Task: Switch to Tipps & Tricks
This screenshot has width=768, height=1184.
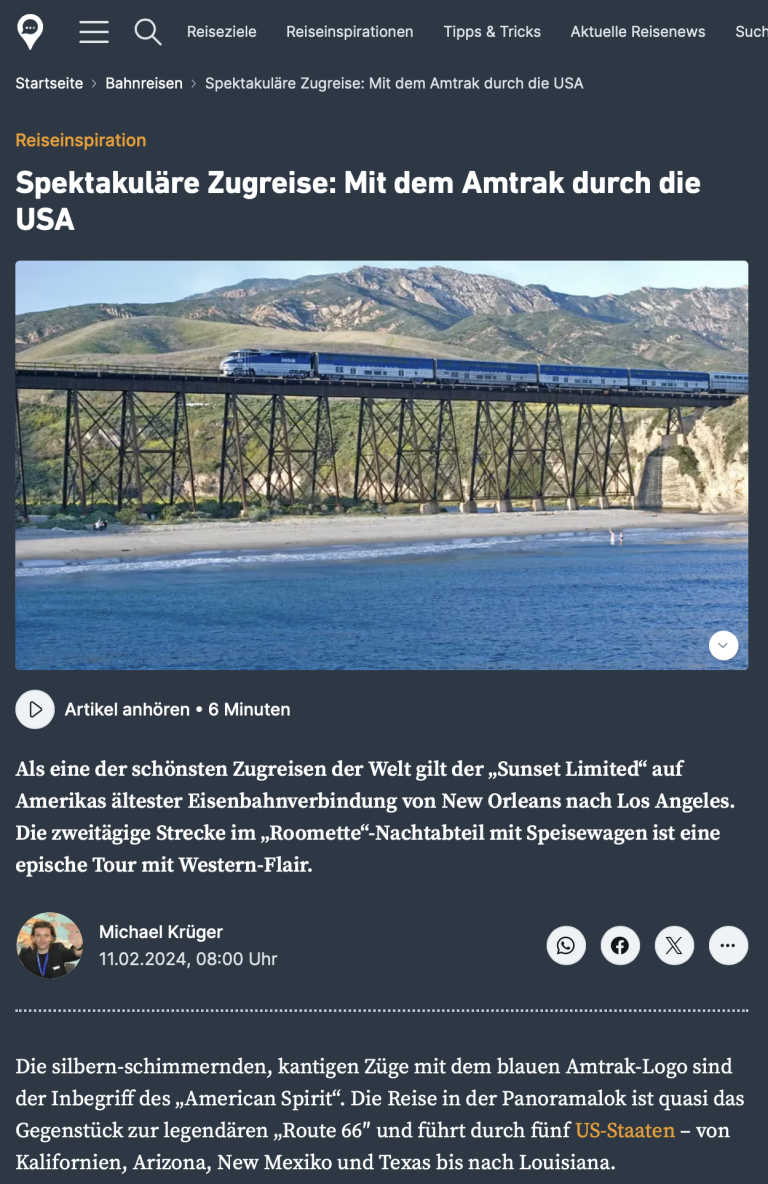Action: pos(492,32)
